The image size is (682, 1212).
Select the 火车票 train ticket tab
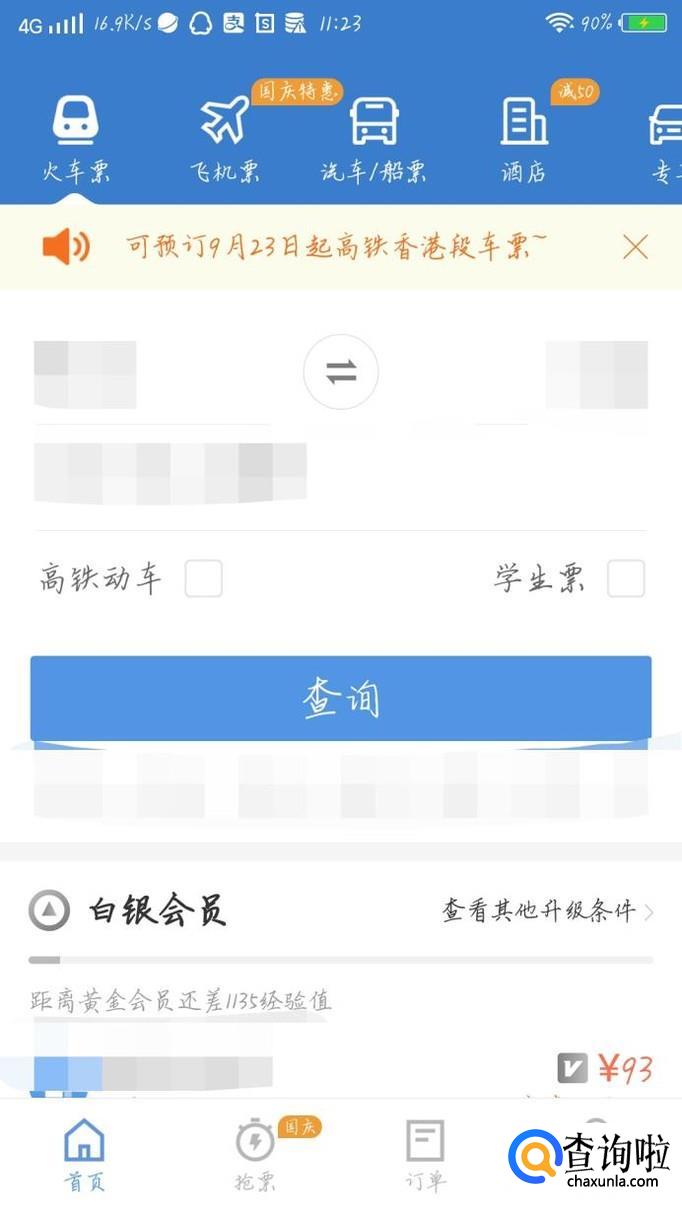76,141
